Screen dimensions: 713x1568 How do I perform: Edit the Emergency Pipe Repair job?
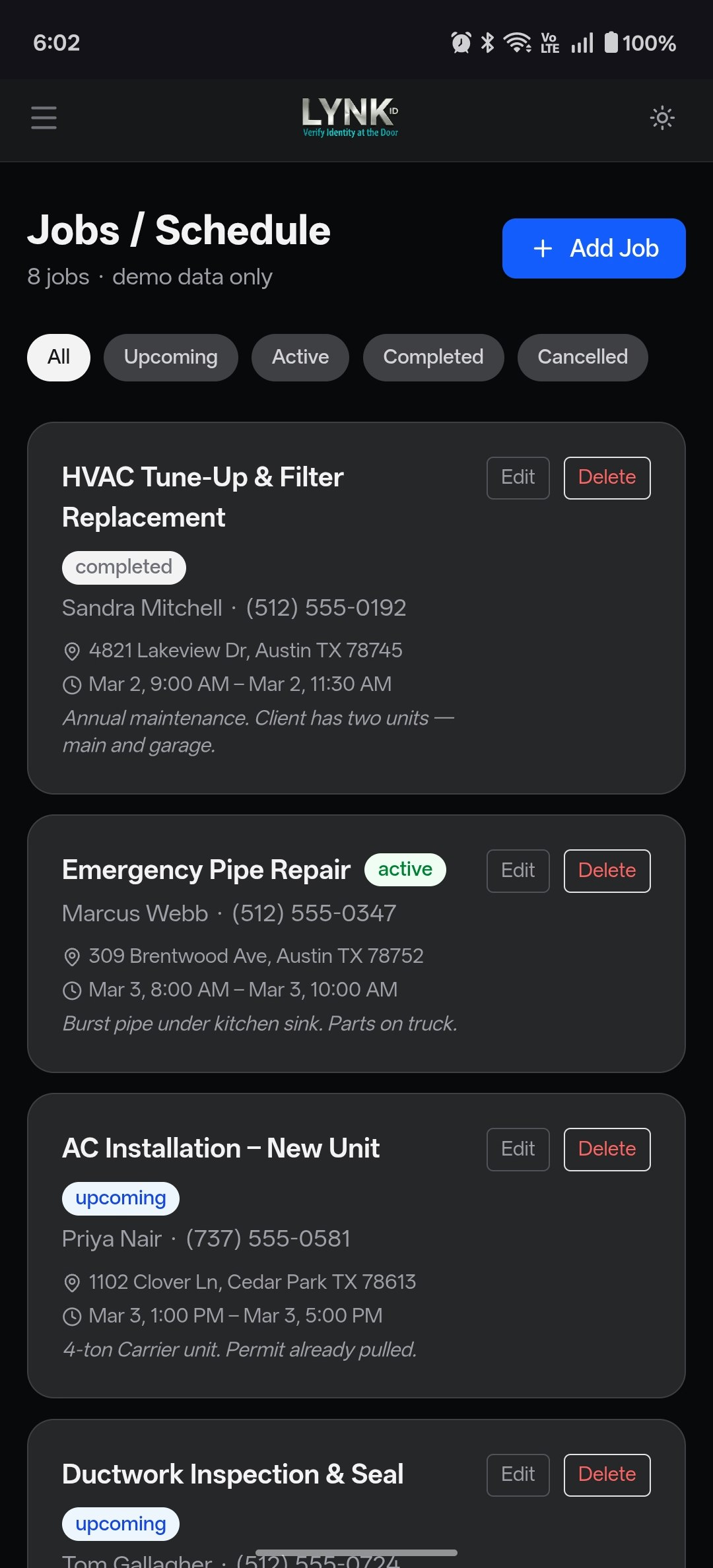pyautogui.click(x=518, y=870)
